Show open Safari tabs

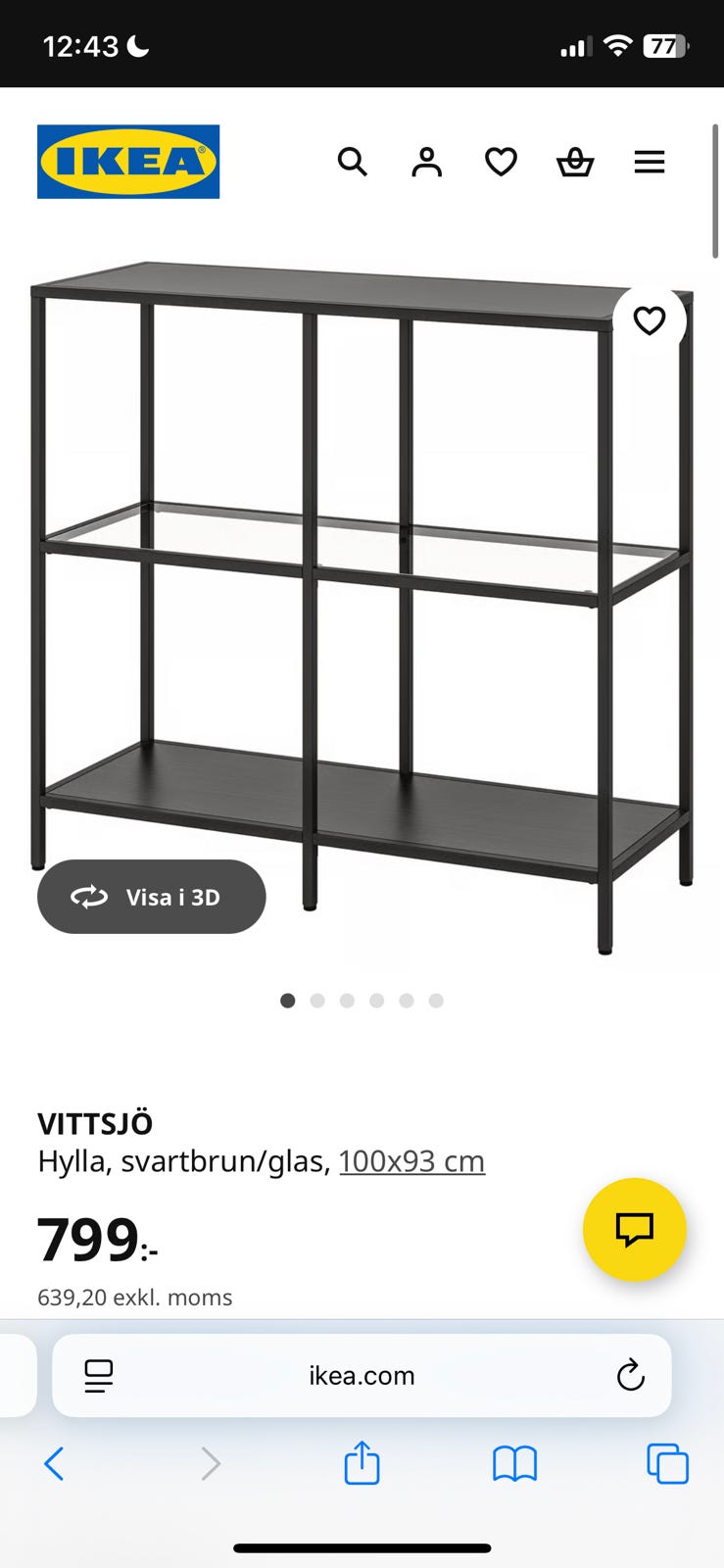pyautogui.click(x=668, y=1464)
